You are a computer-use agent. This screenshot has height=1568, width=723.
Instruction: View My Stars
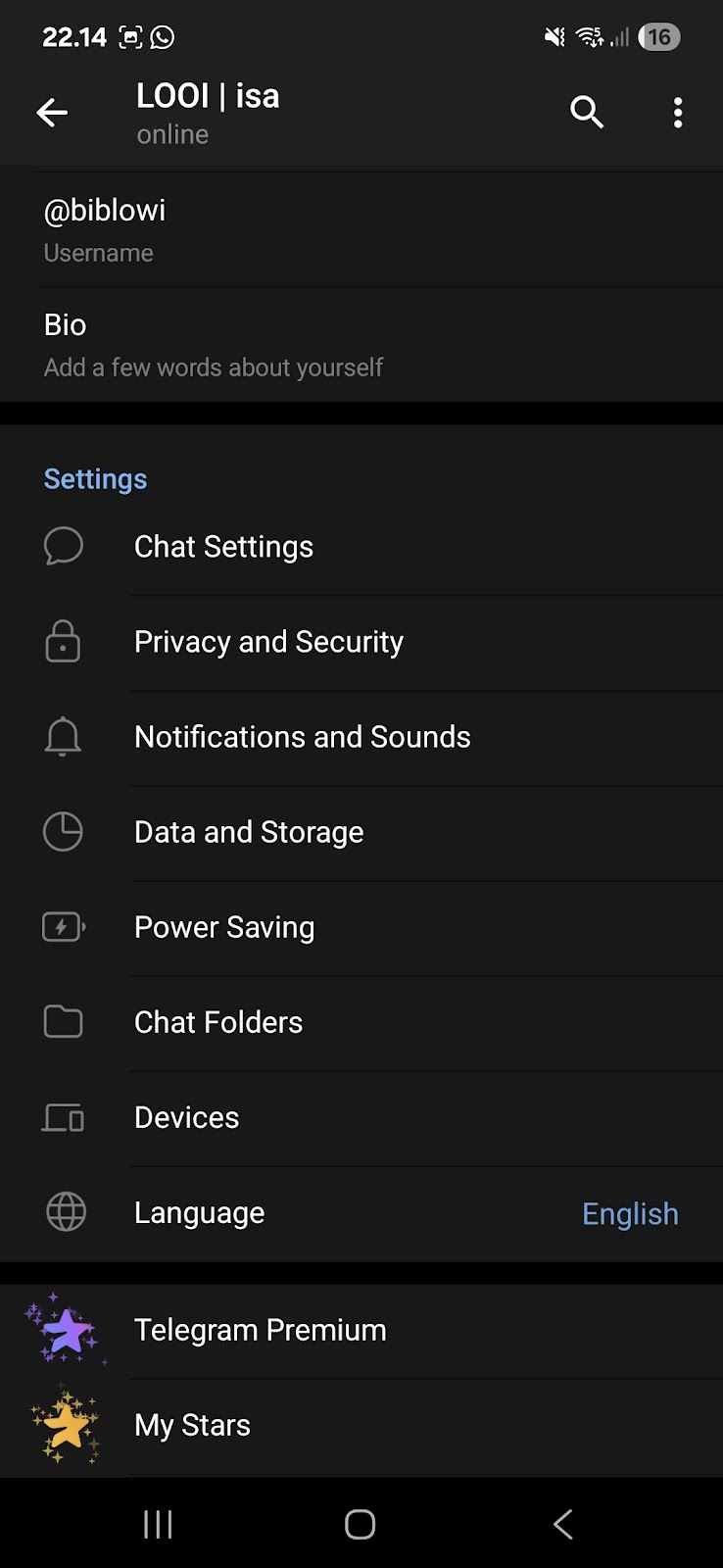point(361,1425)
